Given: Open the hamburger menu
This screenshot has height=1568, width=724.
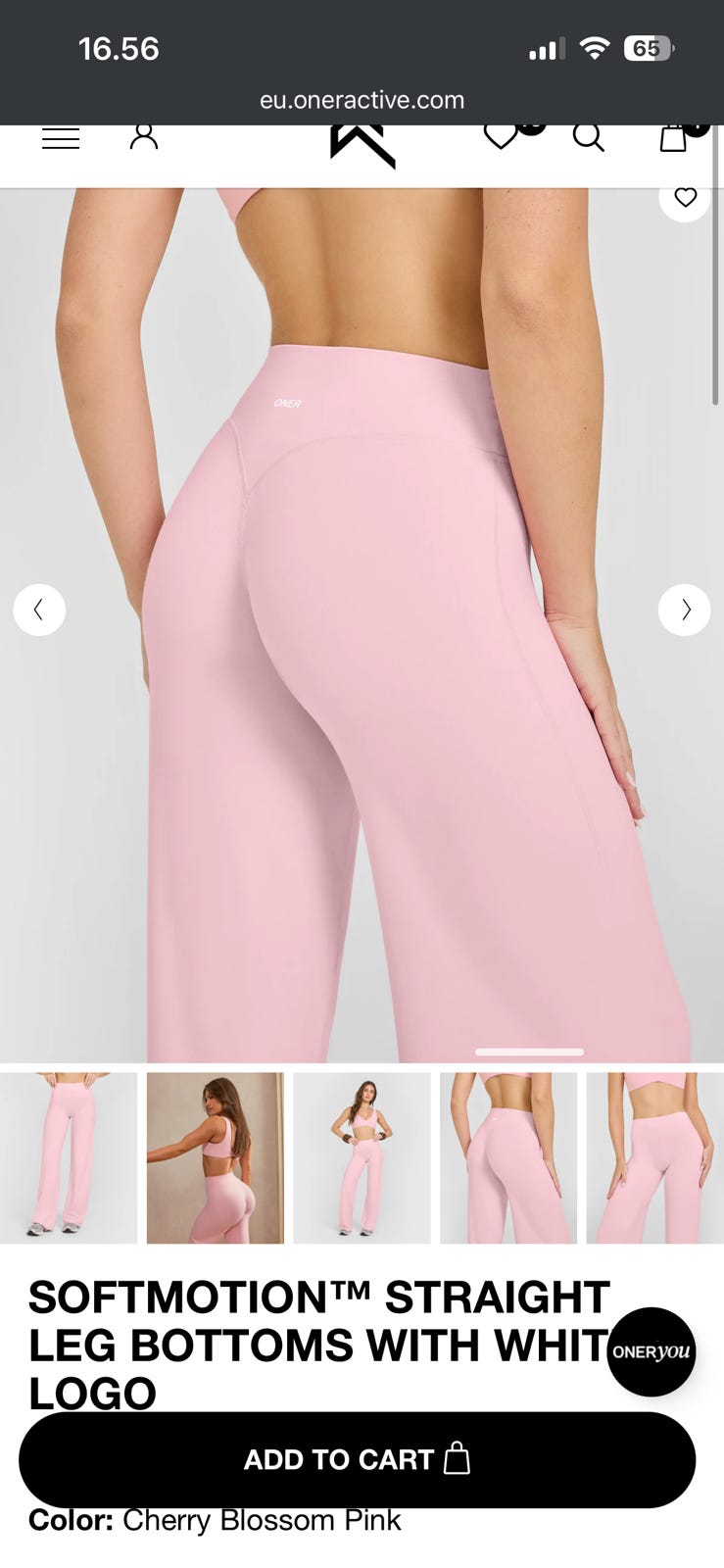Looking at the screenshot, I should (x=61, y=139).
